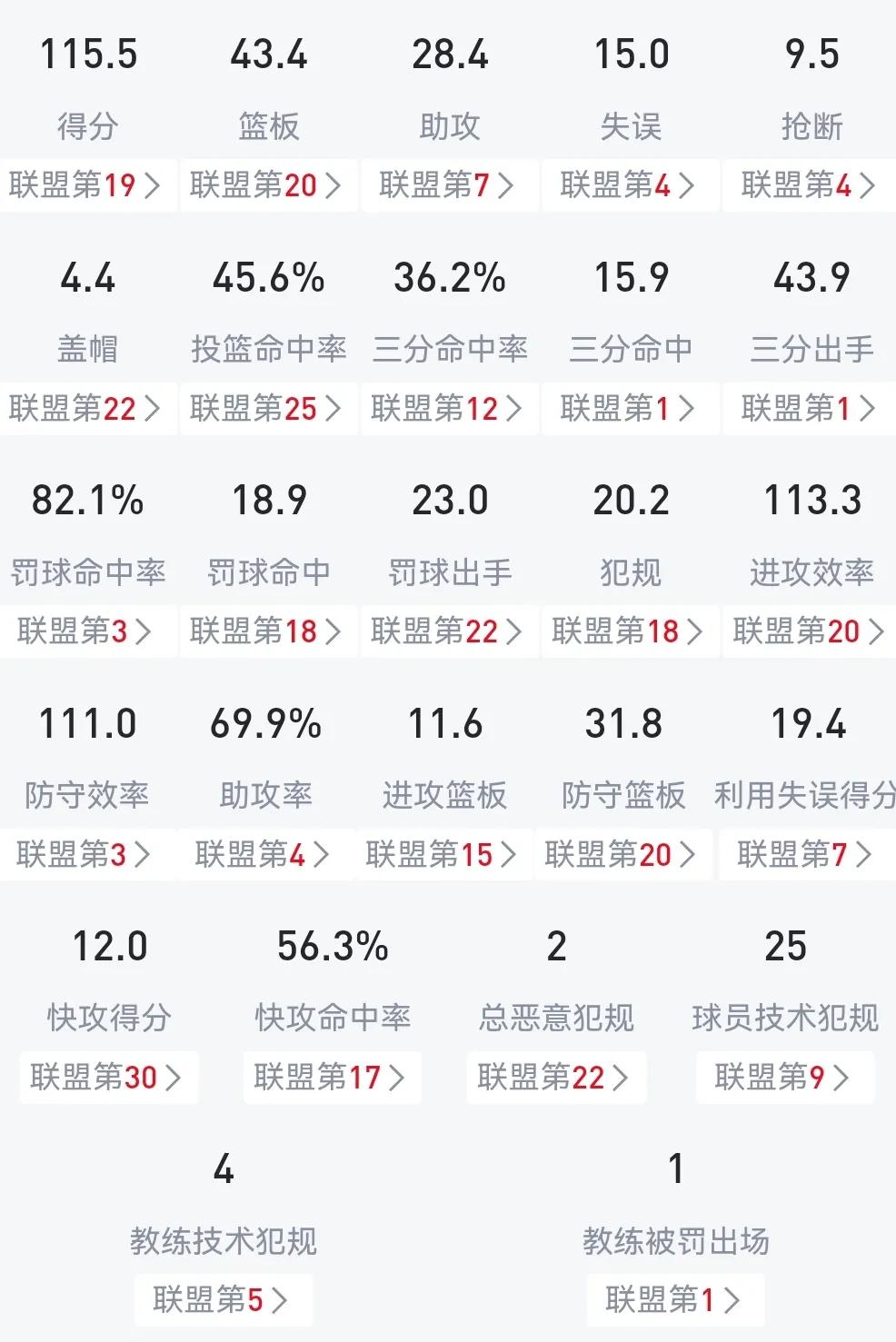View the league ranking under 犯规
Viewport: 896px width, 1342px height.
pos(629,631)
